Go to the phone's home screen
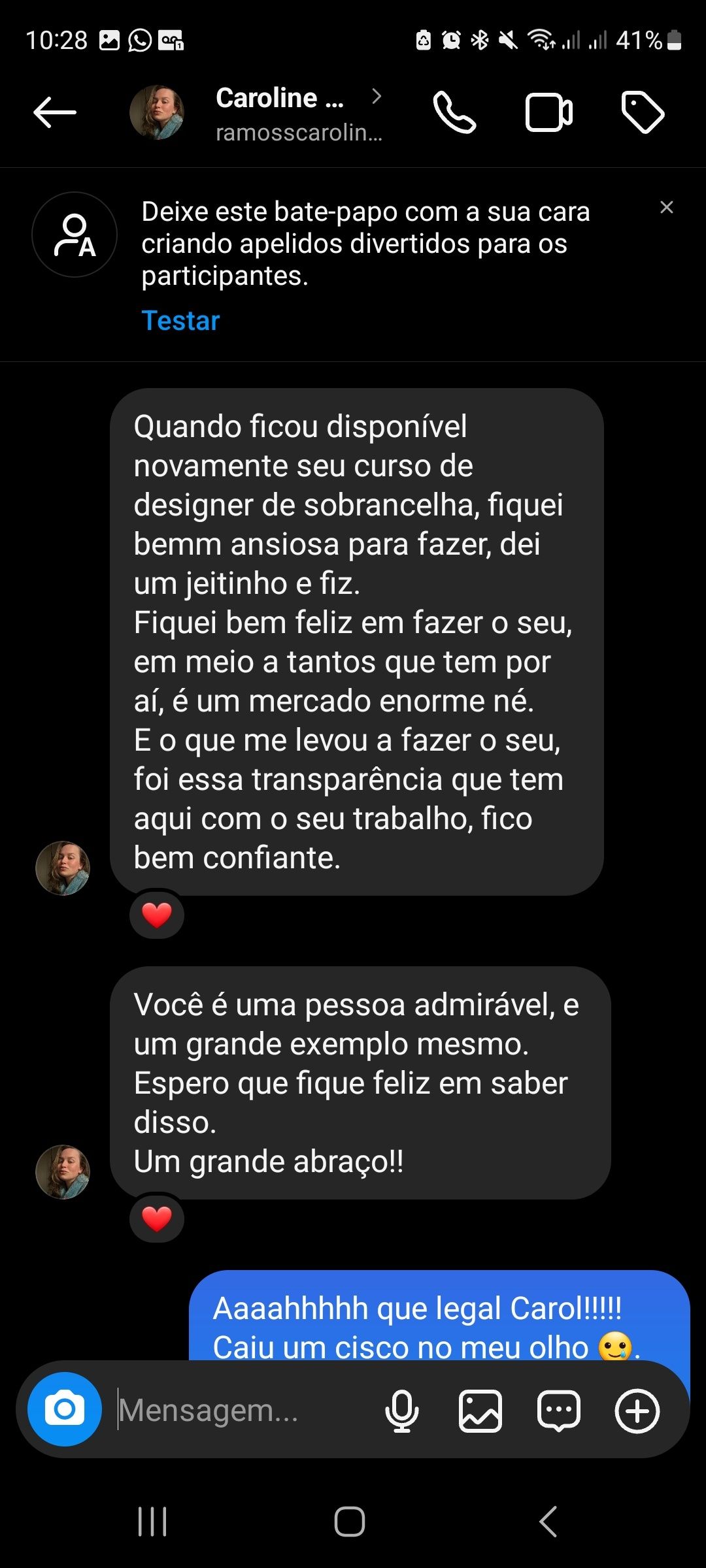The width and height of the screenshot is (706, 1568). click(350, 1522)
